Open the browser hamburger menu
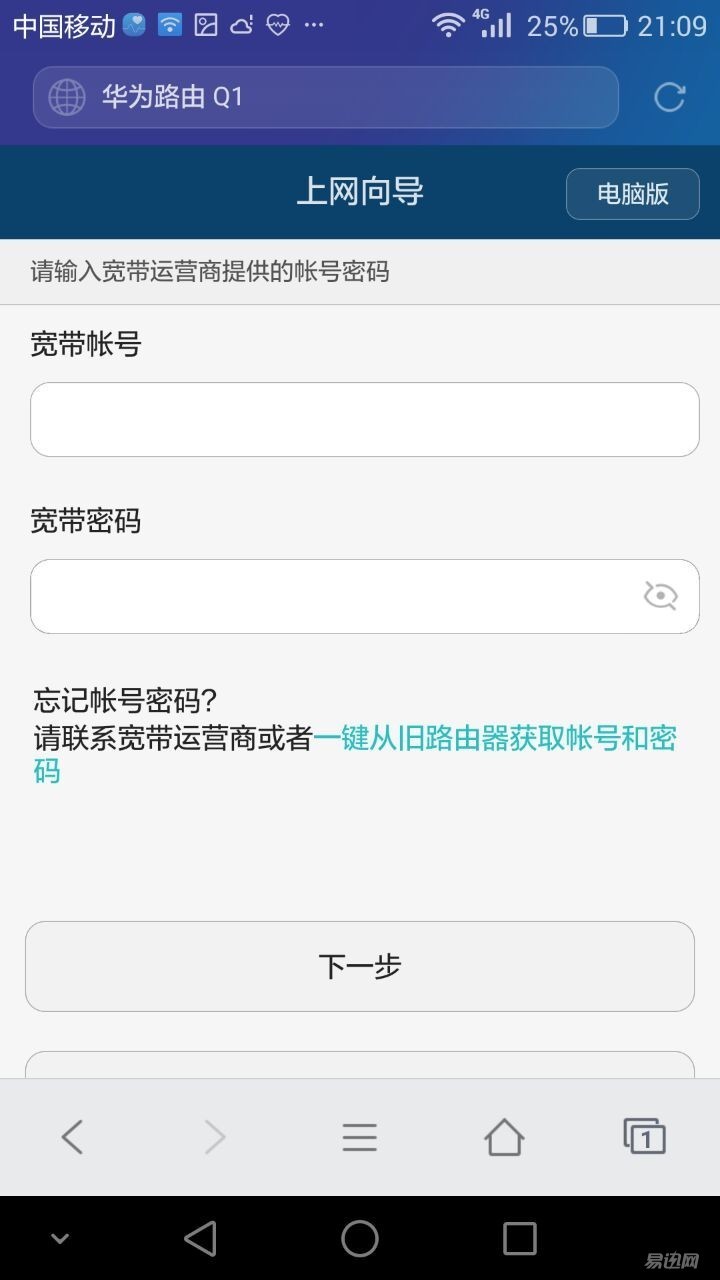The width and height of the screenshot is (720, 1280). (360, 1136)
